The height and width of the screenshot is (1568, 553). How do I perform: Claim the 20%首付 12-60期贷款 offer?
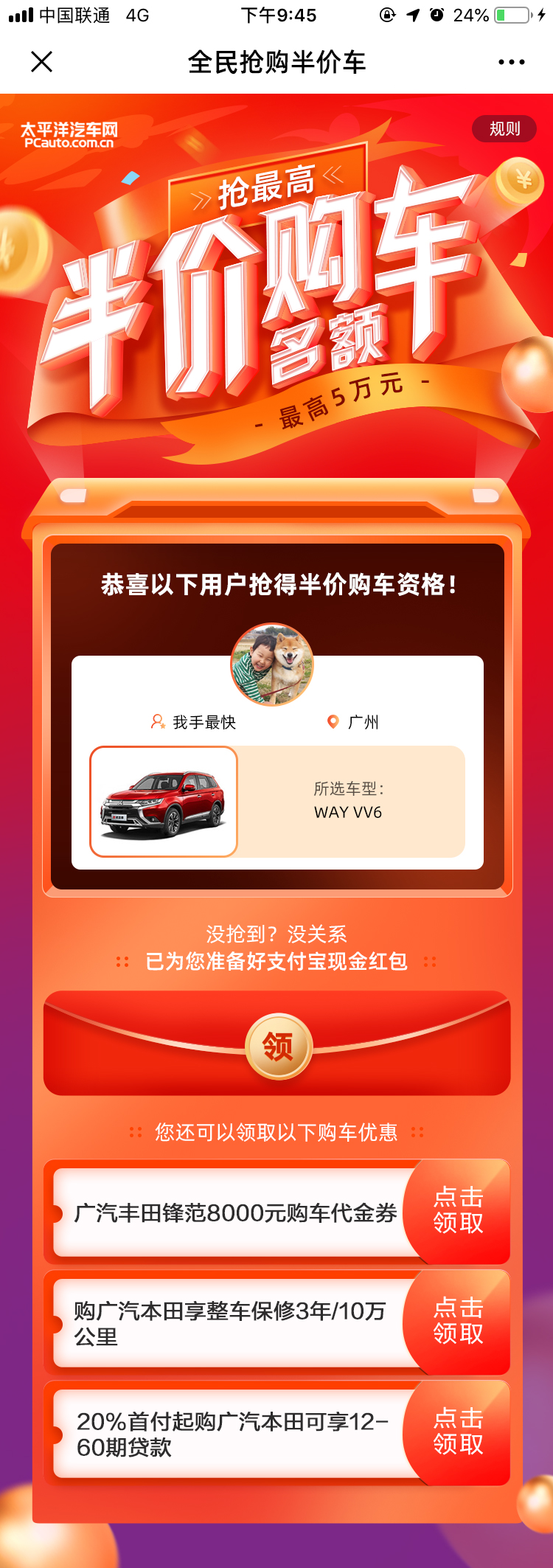coord(458,1432)
